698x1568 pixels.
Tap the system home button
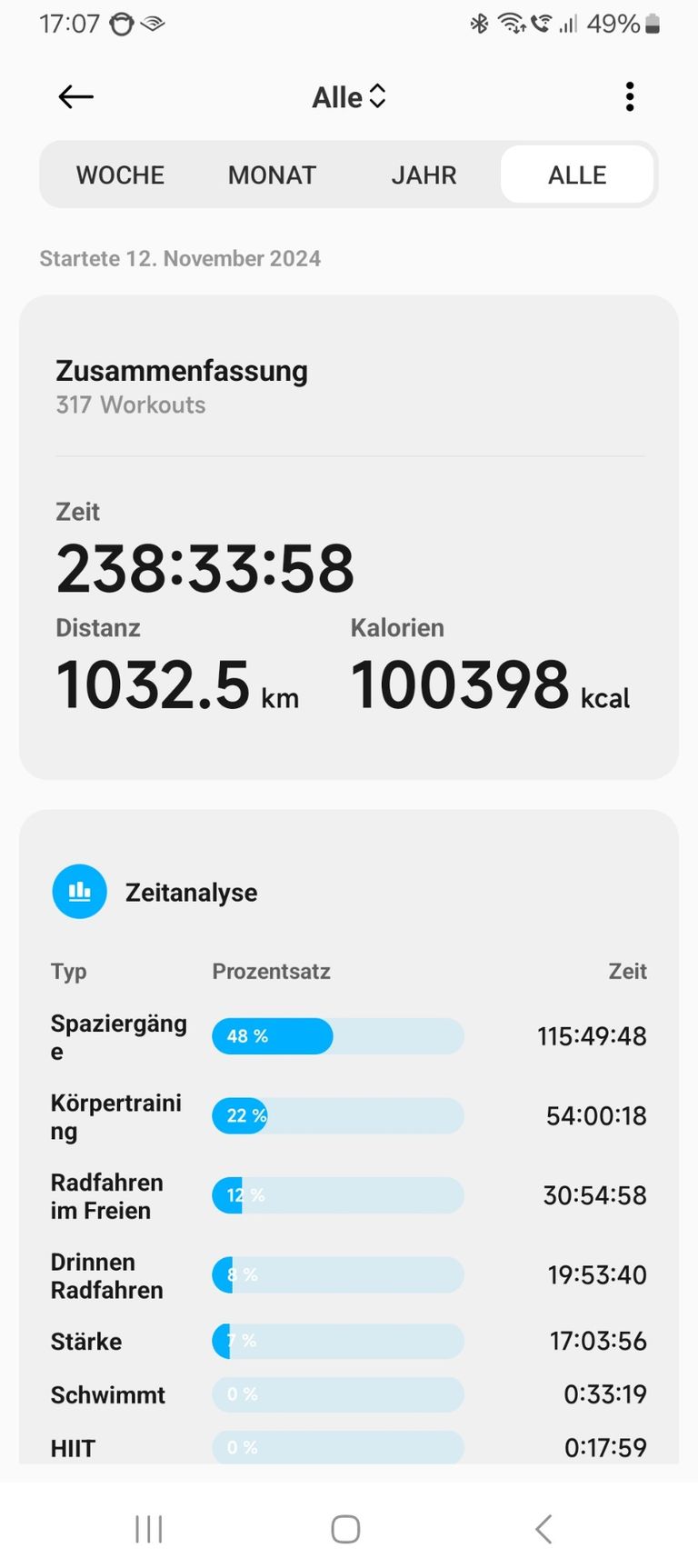click(x=345, y=1529)
